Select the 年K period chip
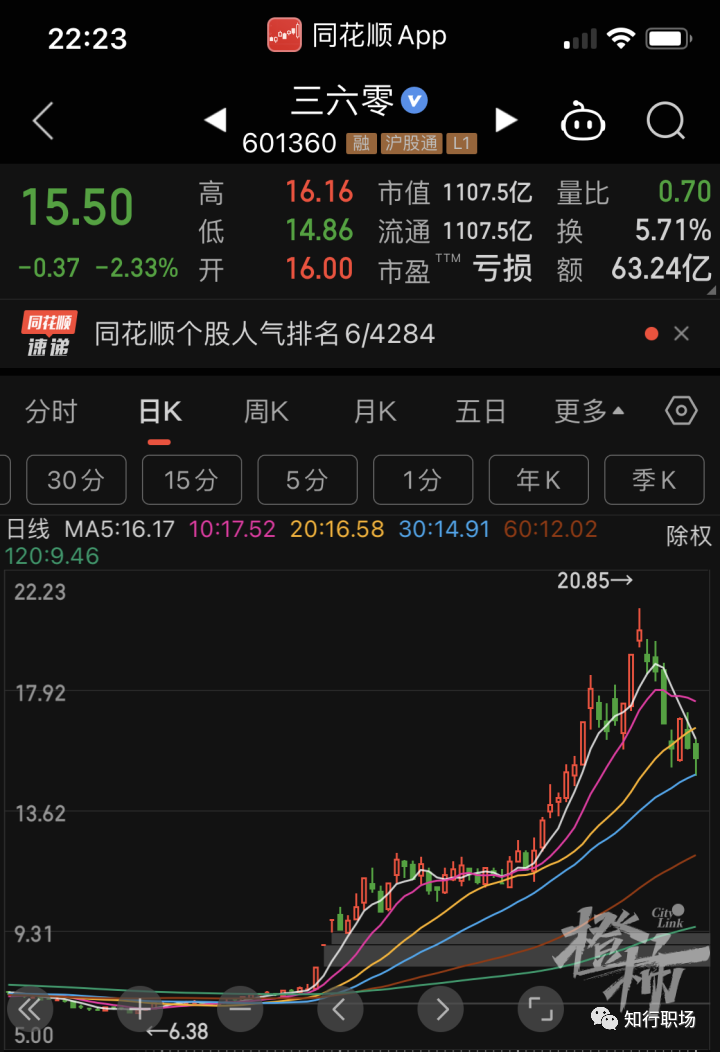Screen dimensions: 720x1052 [538, 480]
